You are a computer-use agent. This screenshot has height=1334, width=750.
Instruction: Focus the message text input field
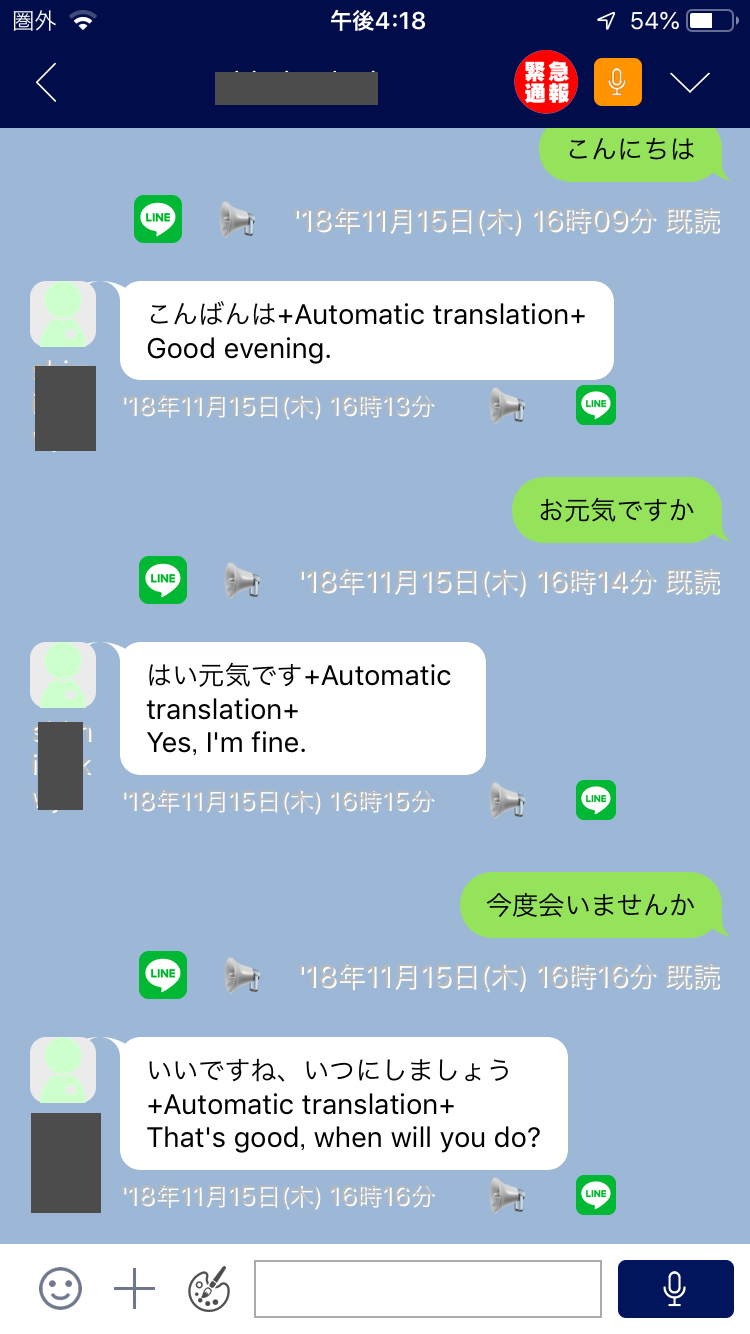click(x=428, y=1288)
